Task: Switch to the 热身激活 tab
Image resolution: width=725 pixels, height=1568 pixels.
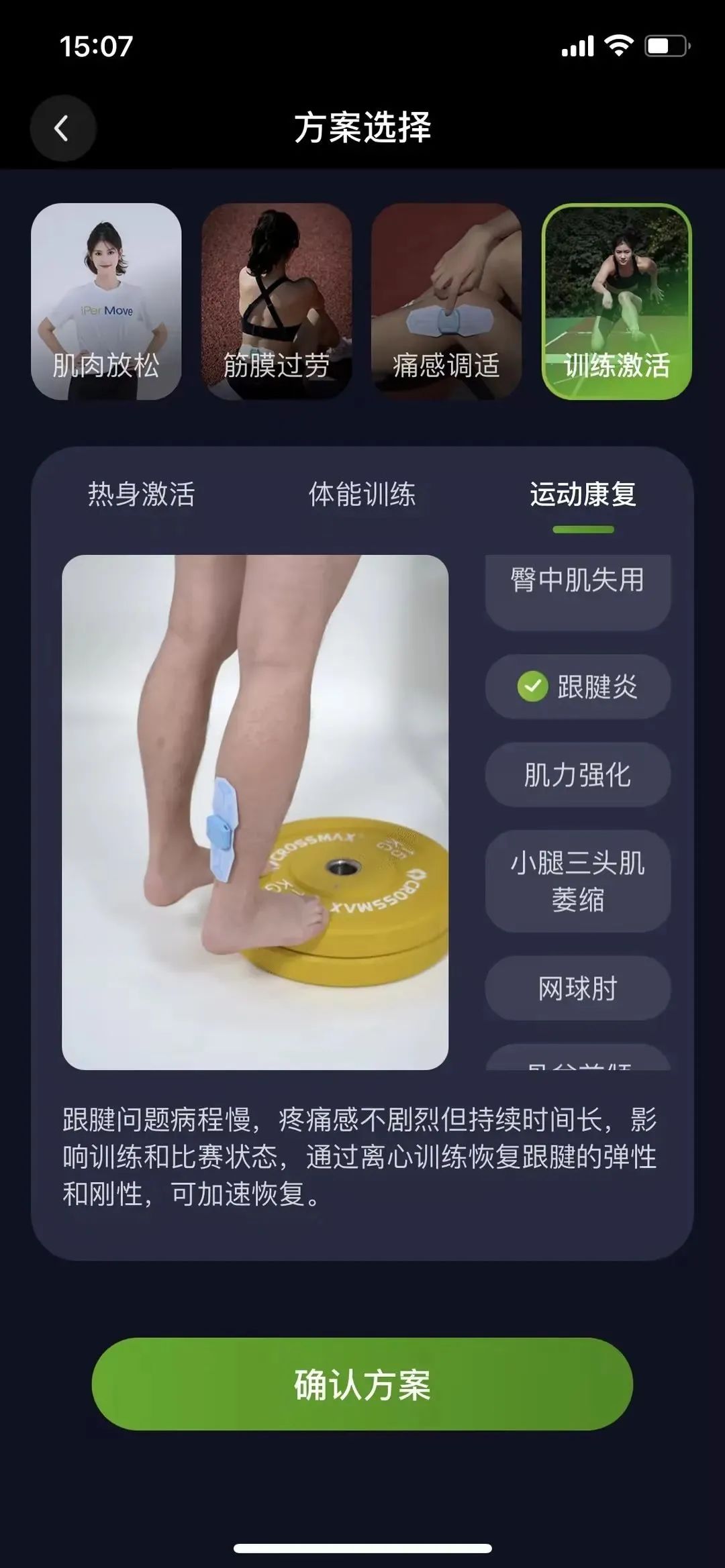Action: [x=142, y=494]
